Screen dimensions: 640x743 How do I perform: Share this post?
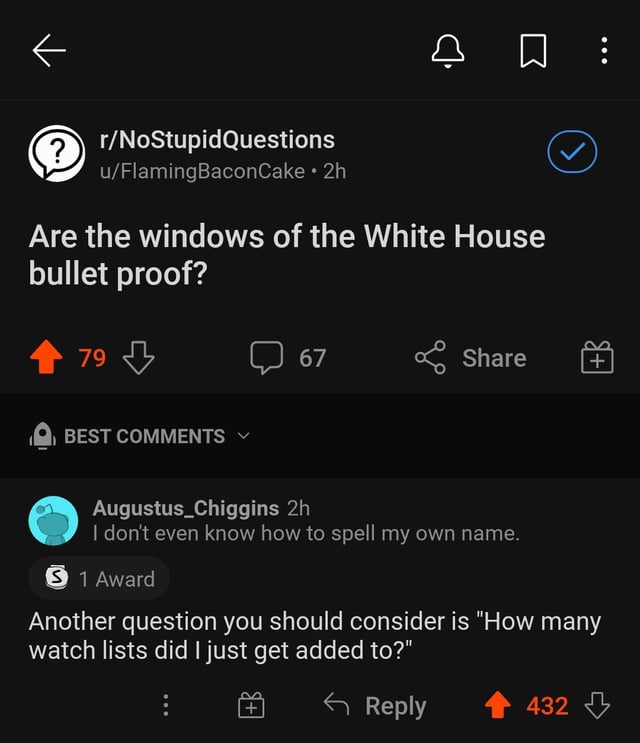[471, 358]
